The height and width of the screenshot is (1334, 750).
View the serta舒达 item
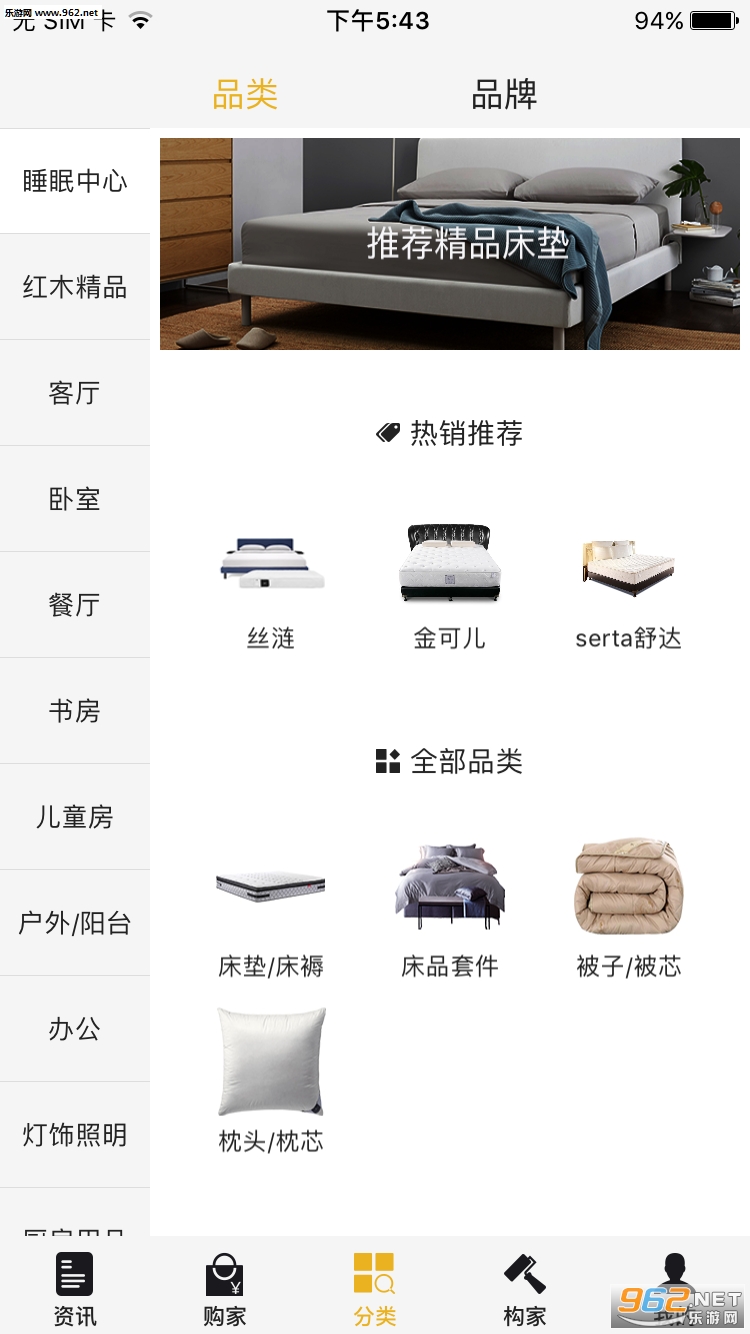pos(629,586)
